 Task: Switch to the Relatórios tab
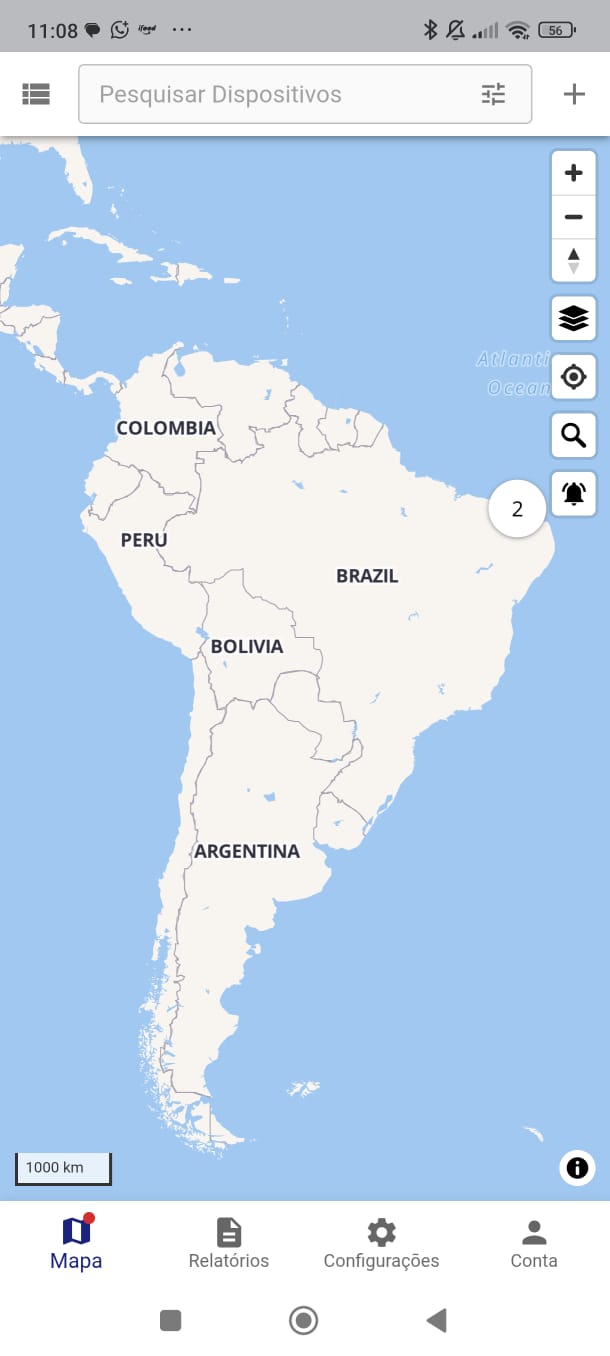[229, 1243]
